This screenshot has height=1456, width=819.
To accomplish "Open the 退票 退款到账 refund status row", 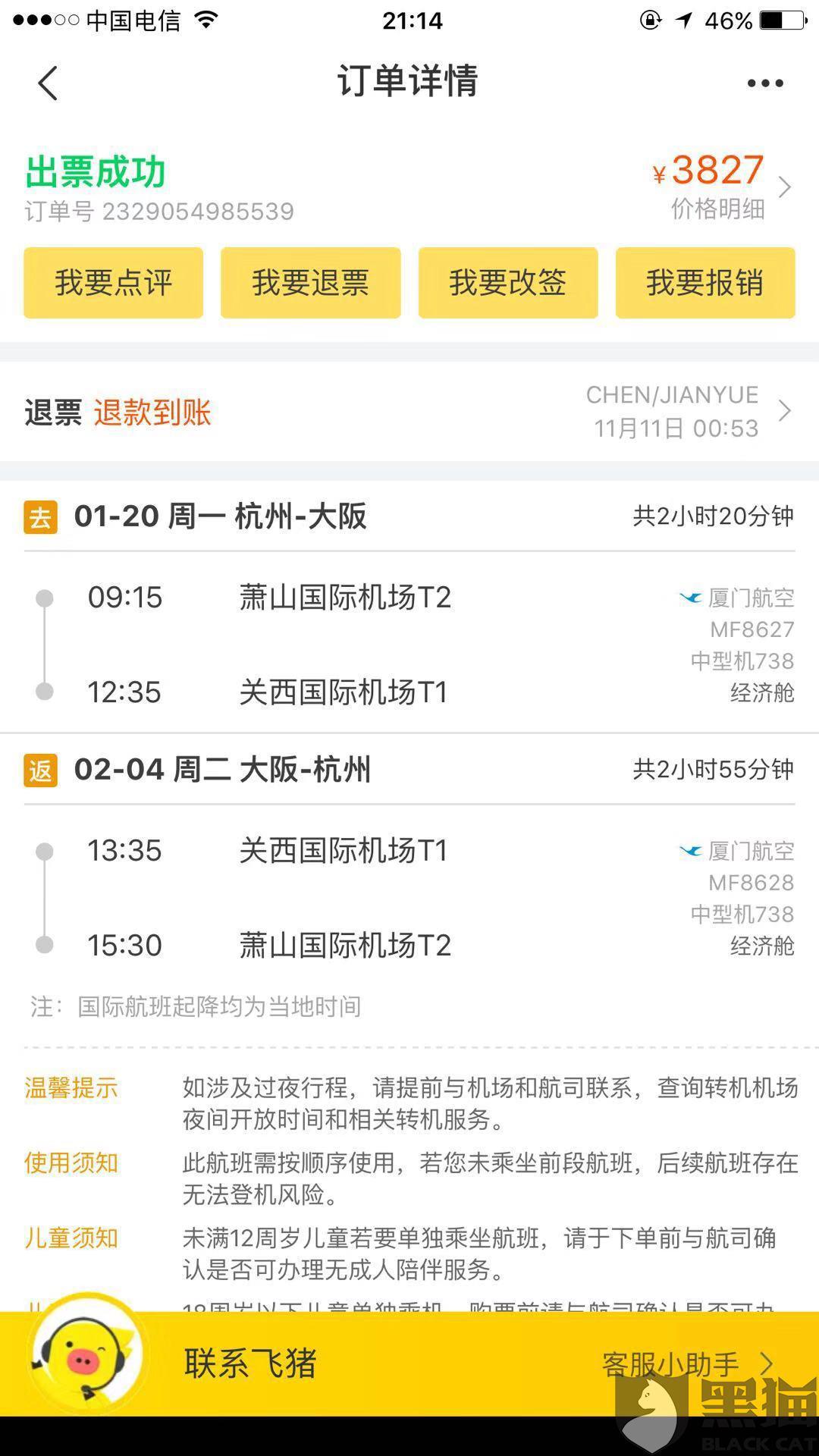I will (x=409, y=412).
